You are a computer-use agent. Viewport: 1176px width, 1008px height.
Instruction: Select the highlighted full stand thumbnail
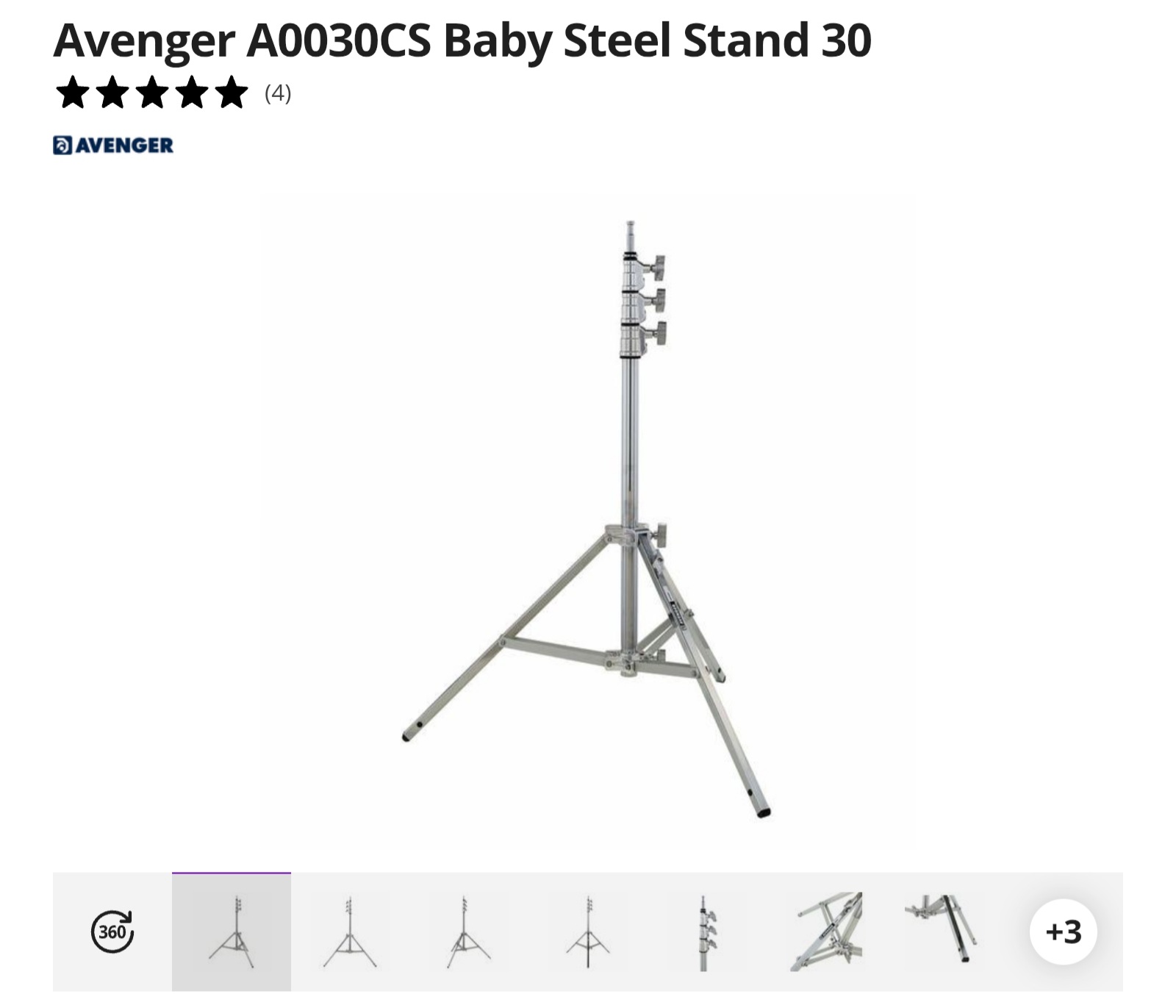click(232, 932)
